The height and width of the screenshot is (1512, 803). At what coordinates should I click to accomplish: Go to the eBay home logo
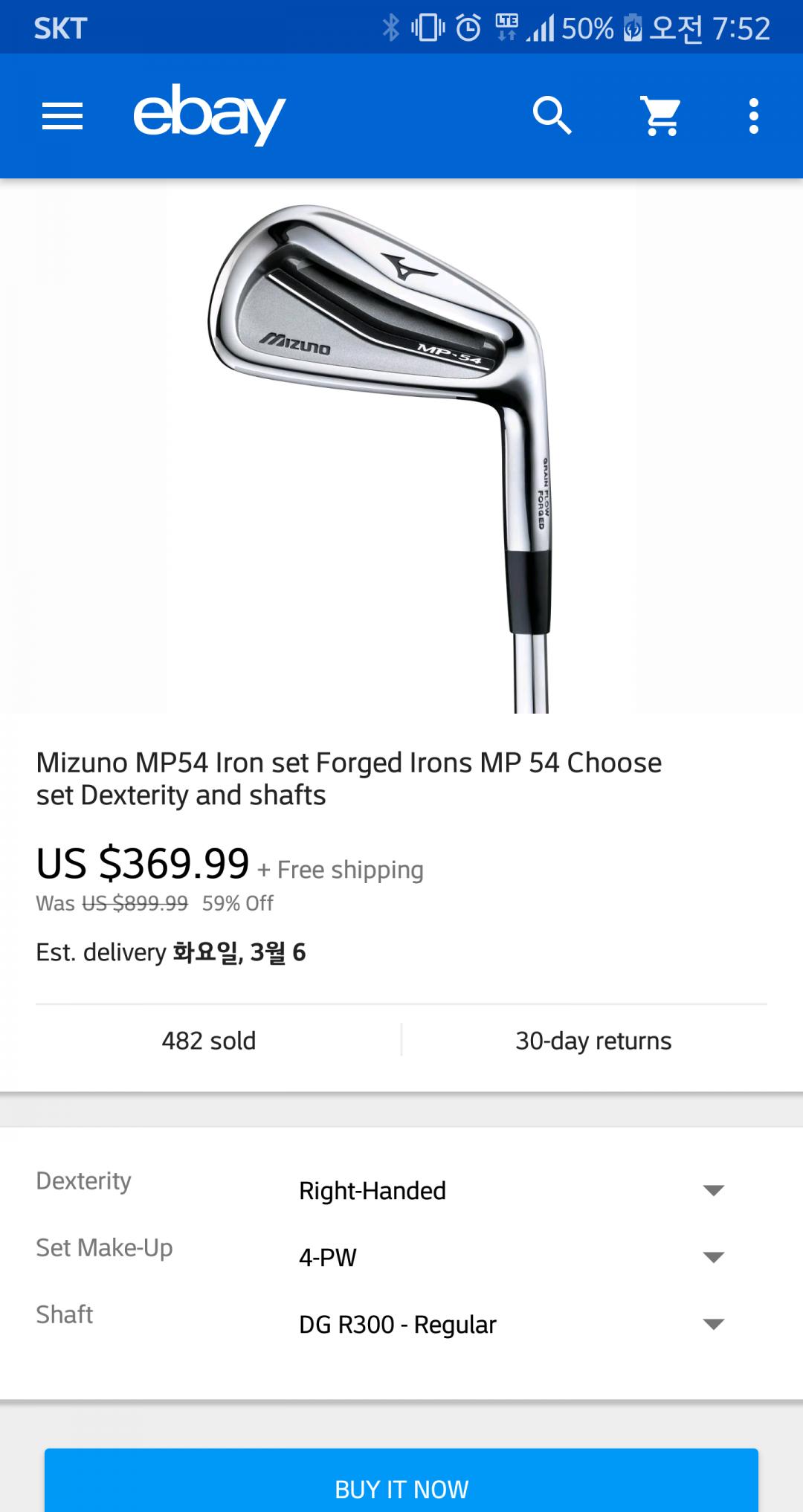[209, 114]
